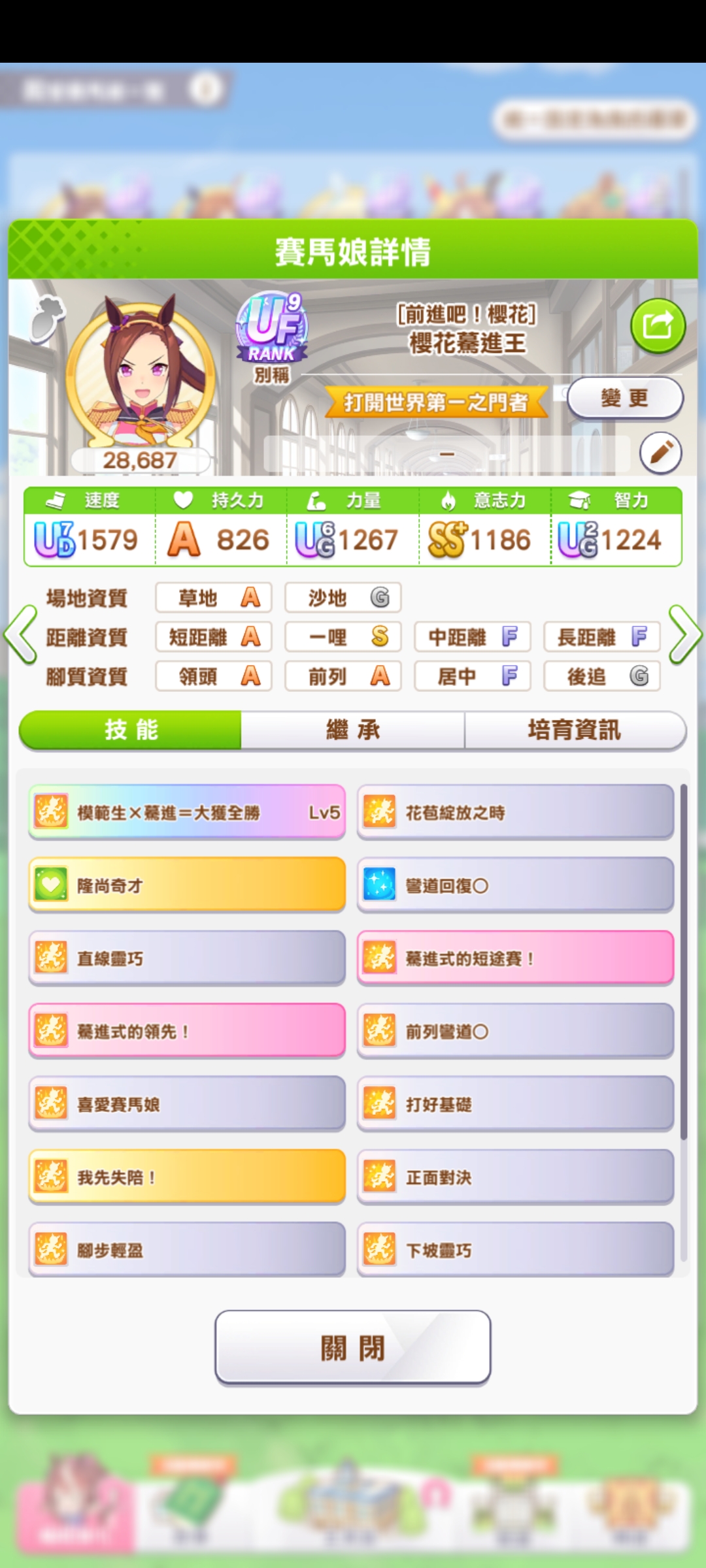Switch to the 培育資訊 tab
The image size is (706, 1568).
[574, 730]
